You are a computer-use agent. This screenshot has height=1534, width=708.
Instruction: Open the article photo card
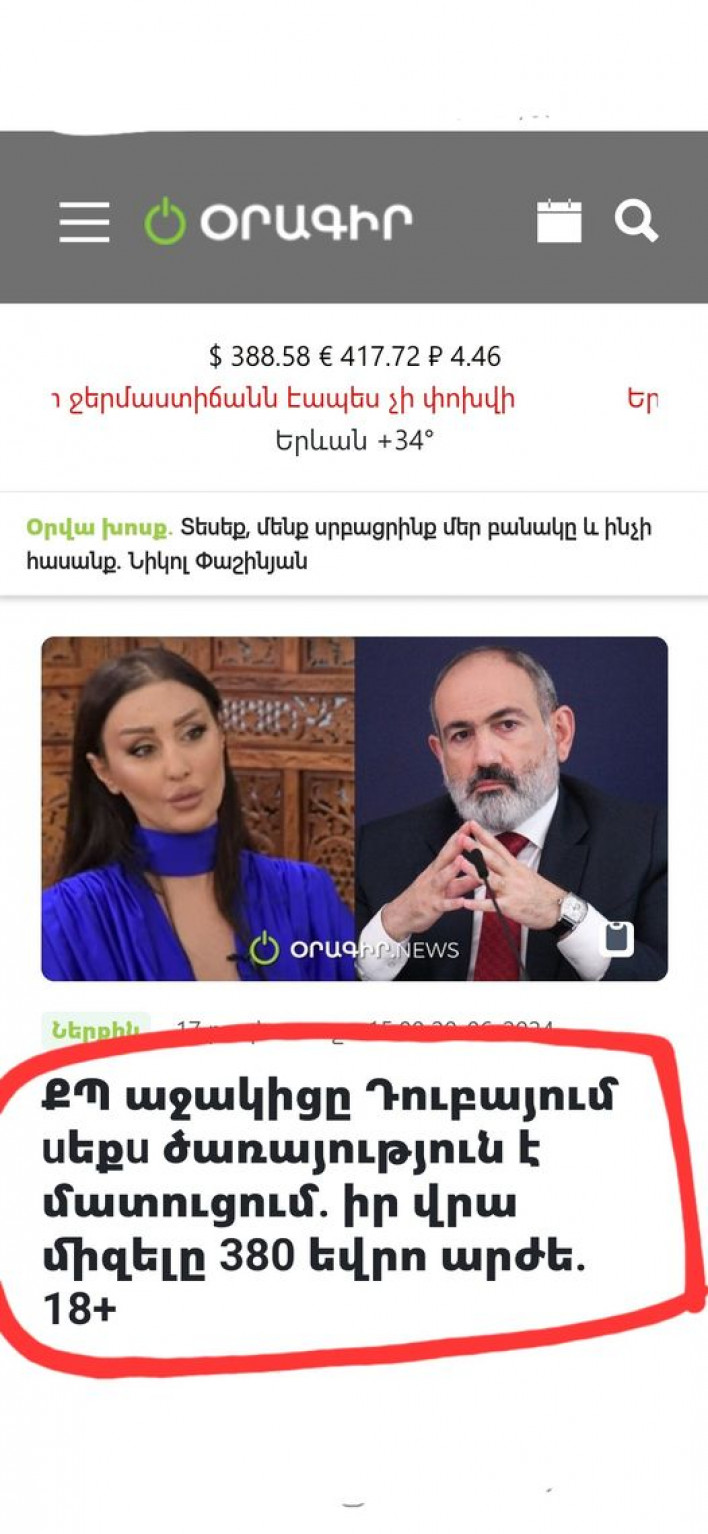coord(354,808)
